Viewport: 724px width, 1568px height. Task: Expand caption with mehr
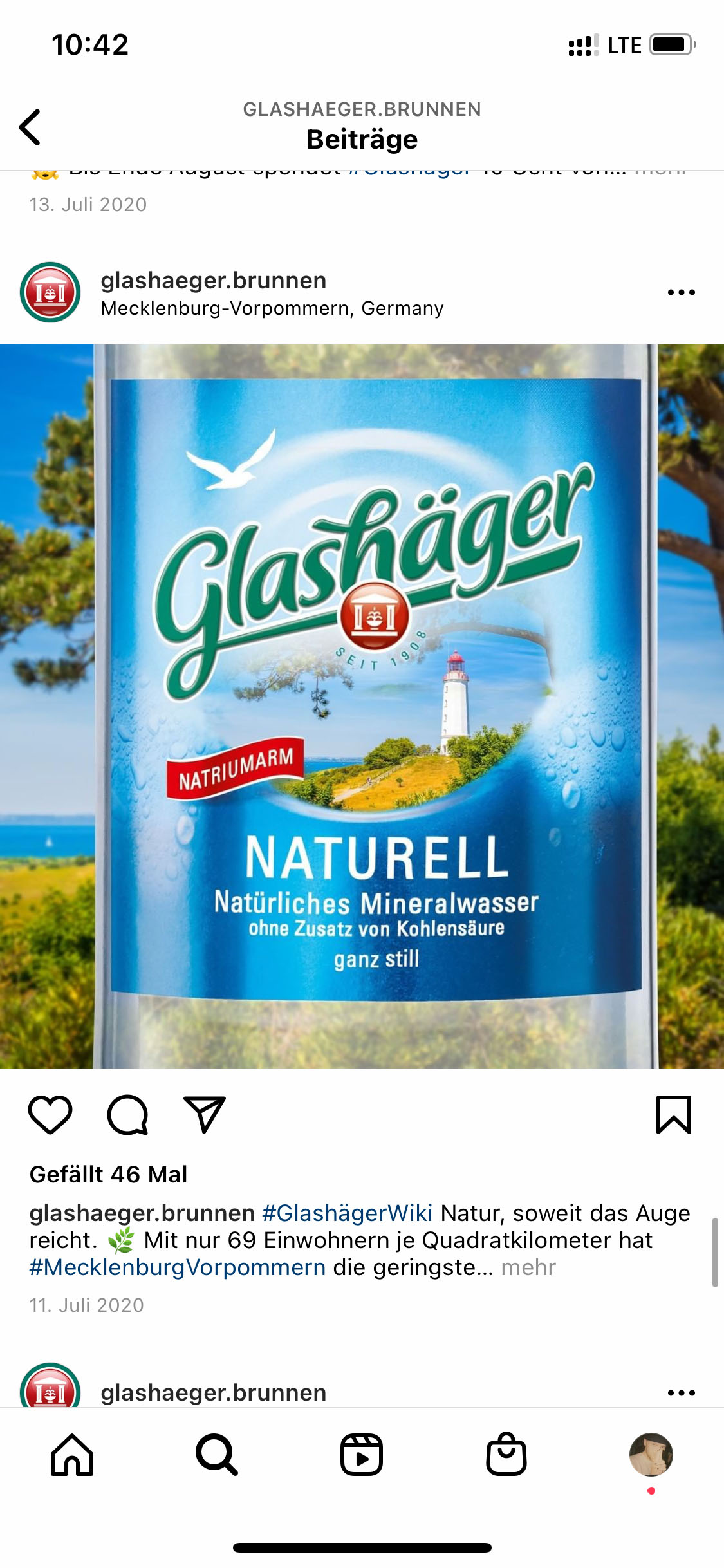pyautogui.click(x=528, y=1267)
